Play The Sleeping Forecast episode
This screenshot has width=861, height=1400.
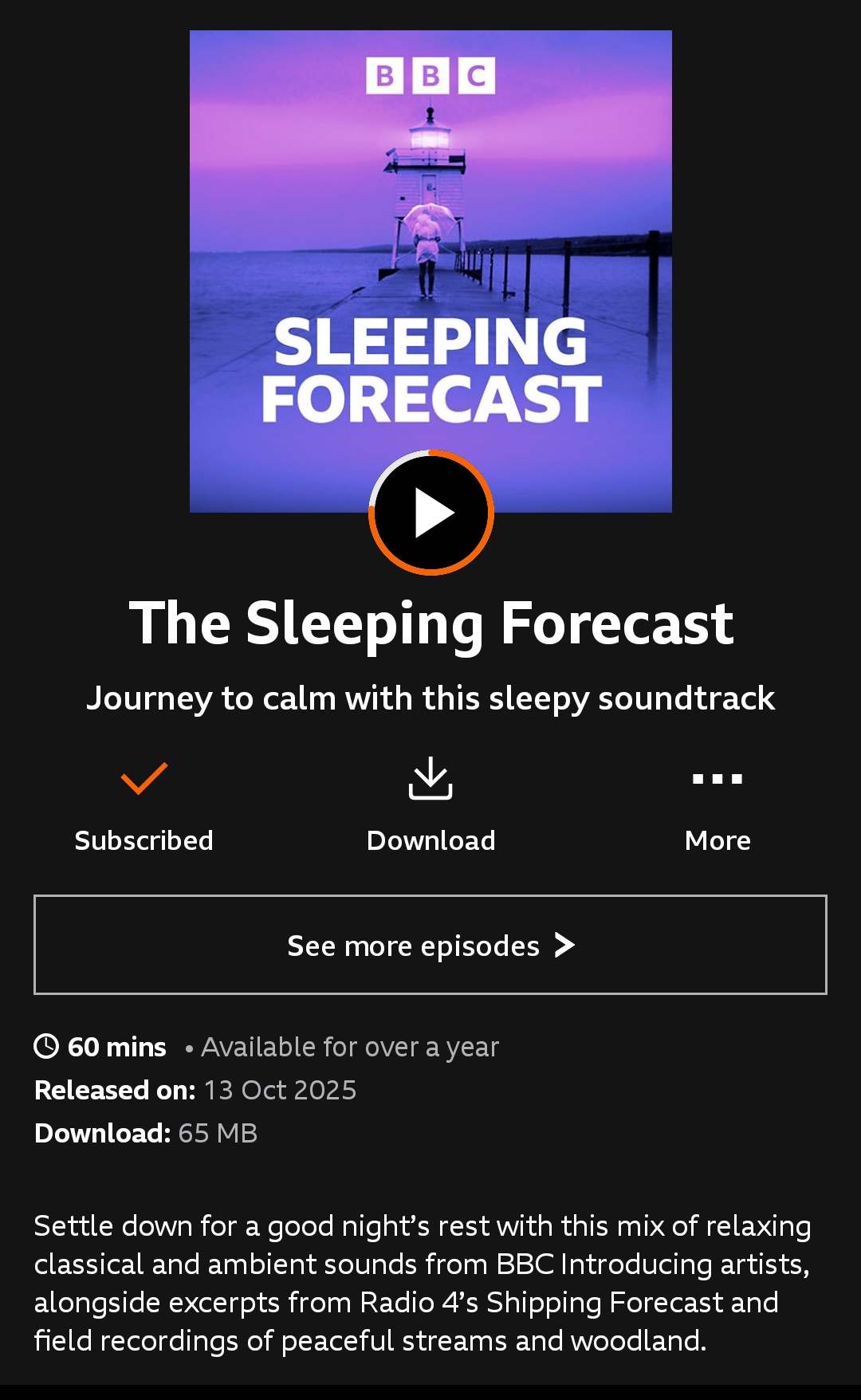click(431, 513)
